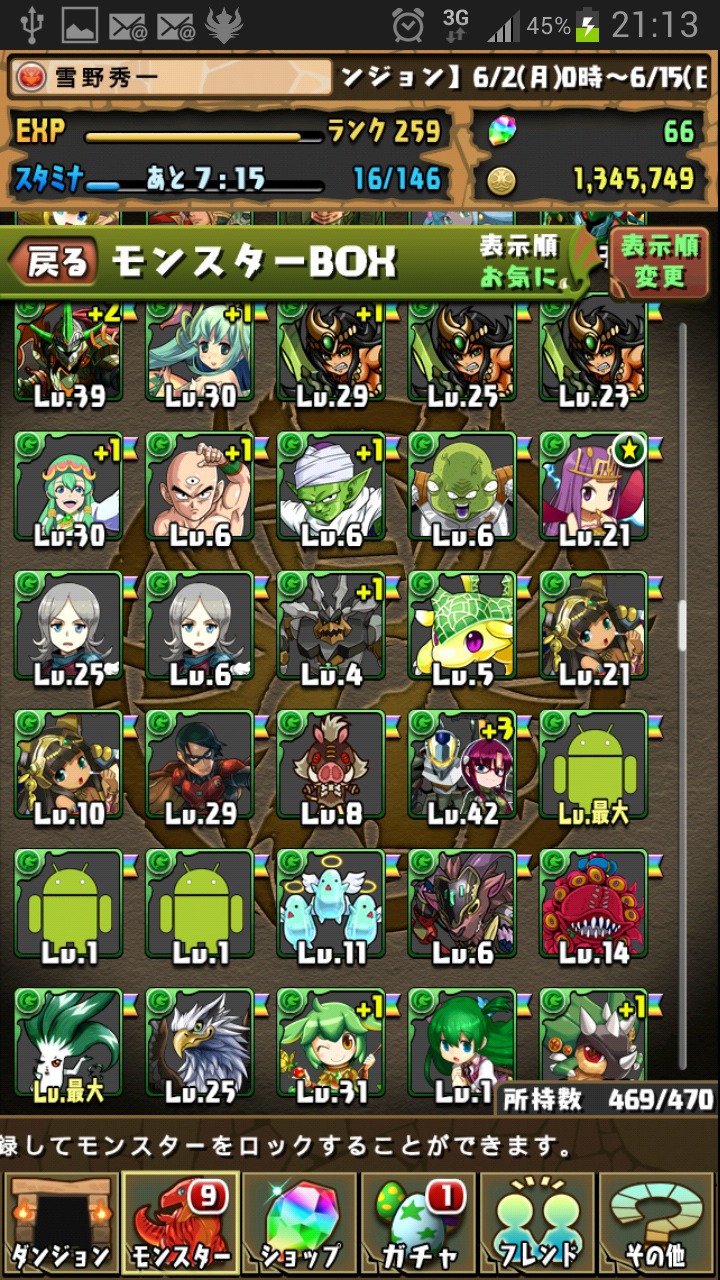The width and height of the screenshot is (720, 1280).
Task: Open the その他 tab
Action: point(659,1223)
